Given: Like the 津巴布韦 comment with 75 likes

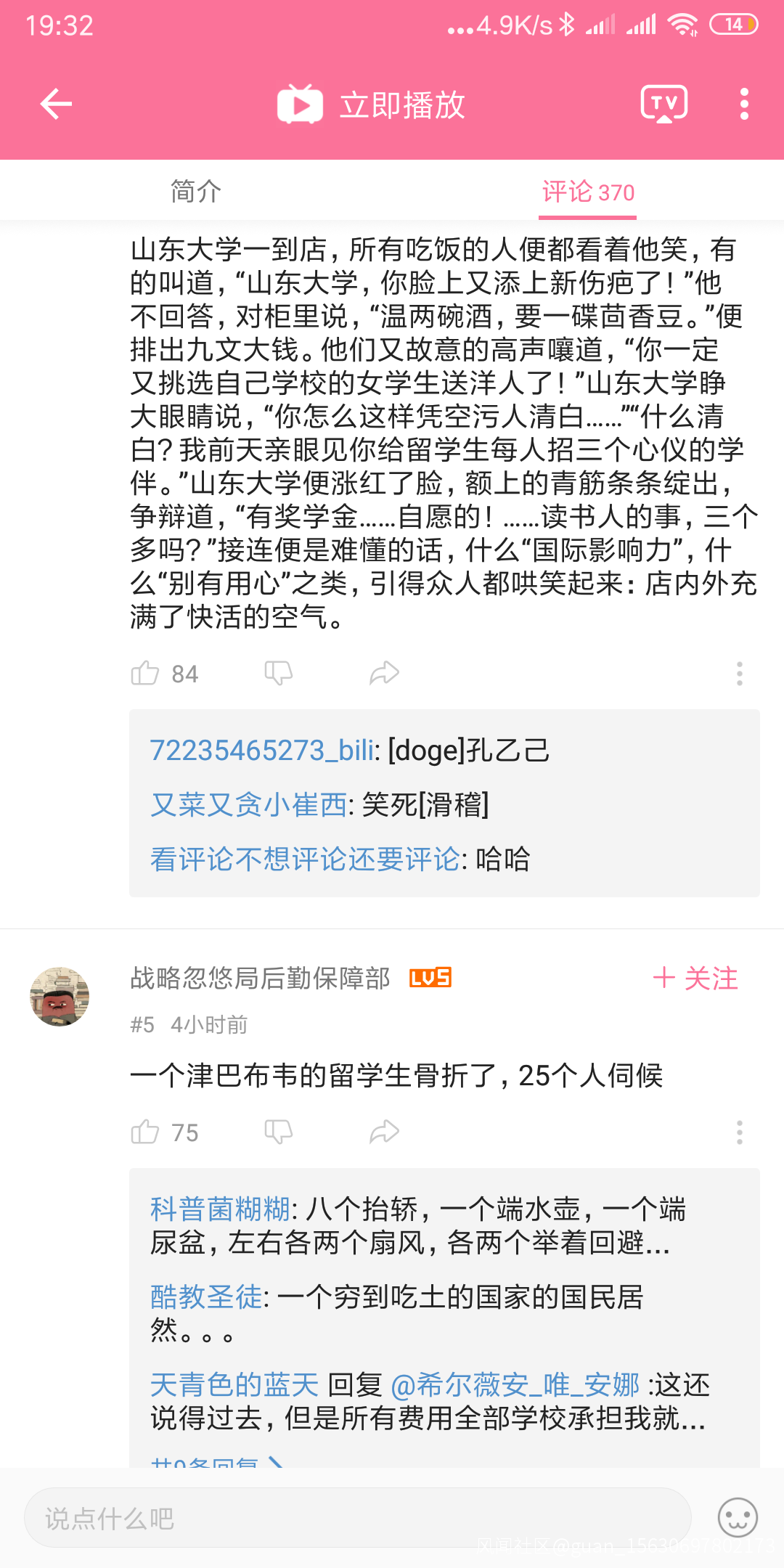Looking at the screenshot, I should click(x=145, y=1132).
